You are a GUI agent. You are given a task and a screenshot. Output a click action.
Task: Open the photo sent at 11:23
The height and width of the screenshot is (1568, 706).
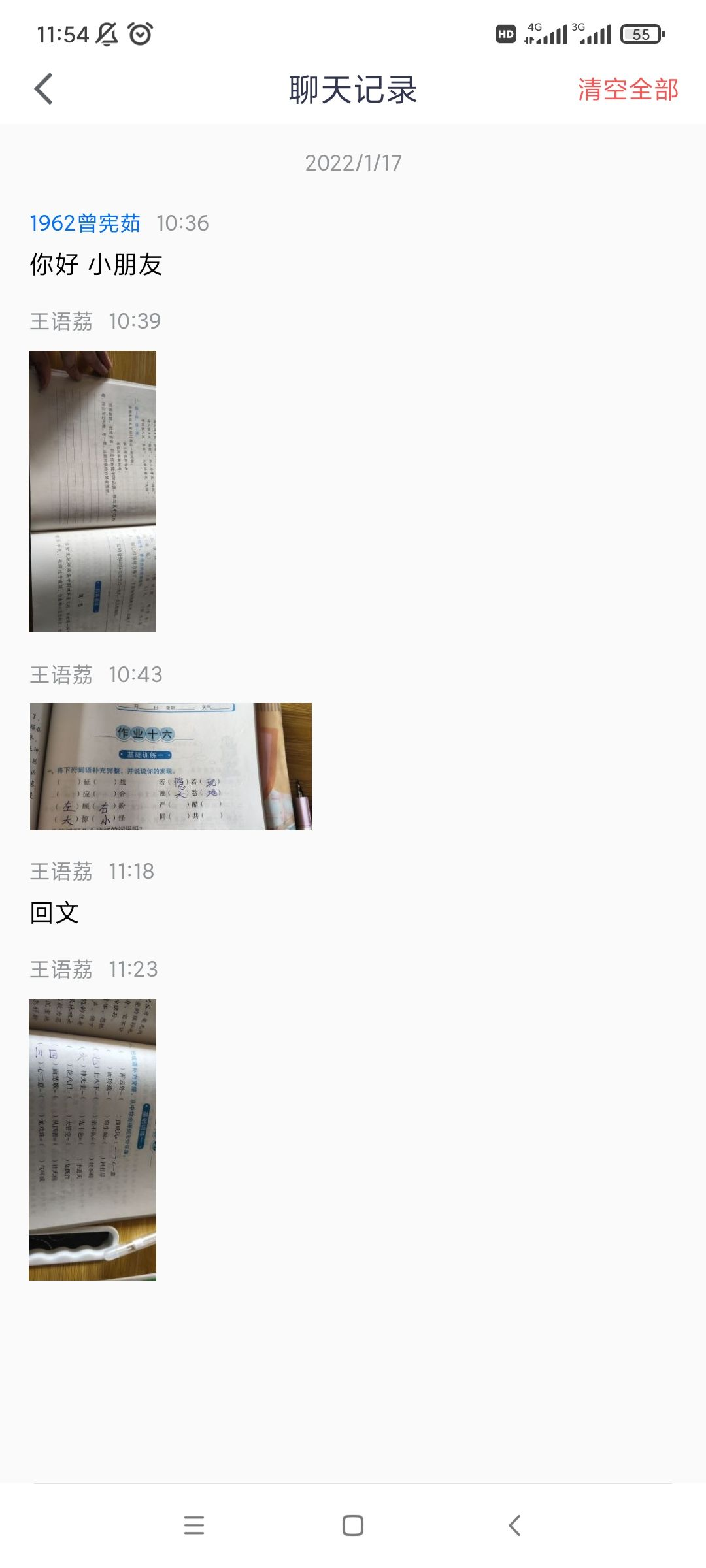[92, 1139]
